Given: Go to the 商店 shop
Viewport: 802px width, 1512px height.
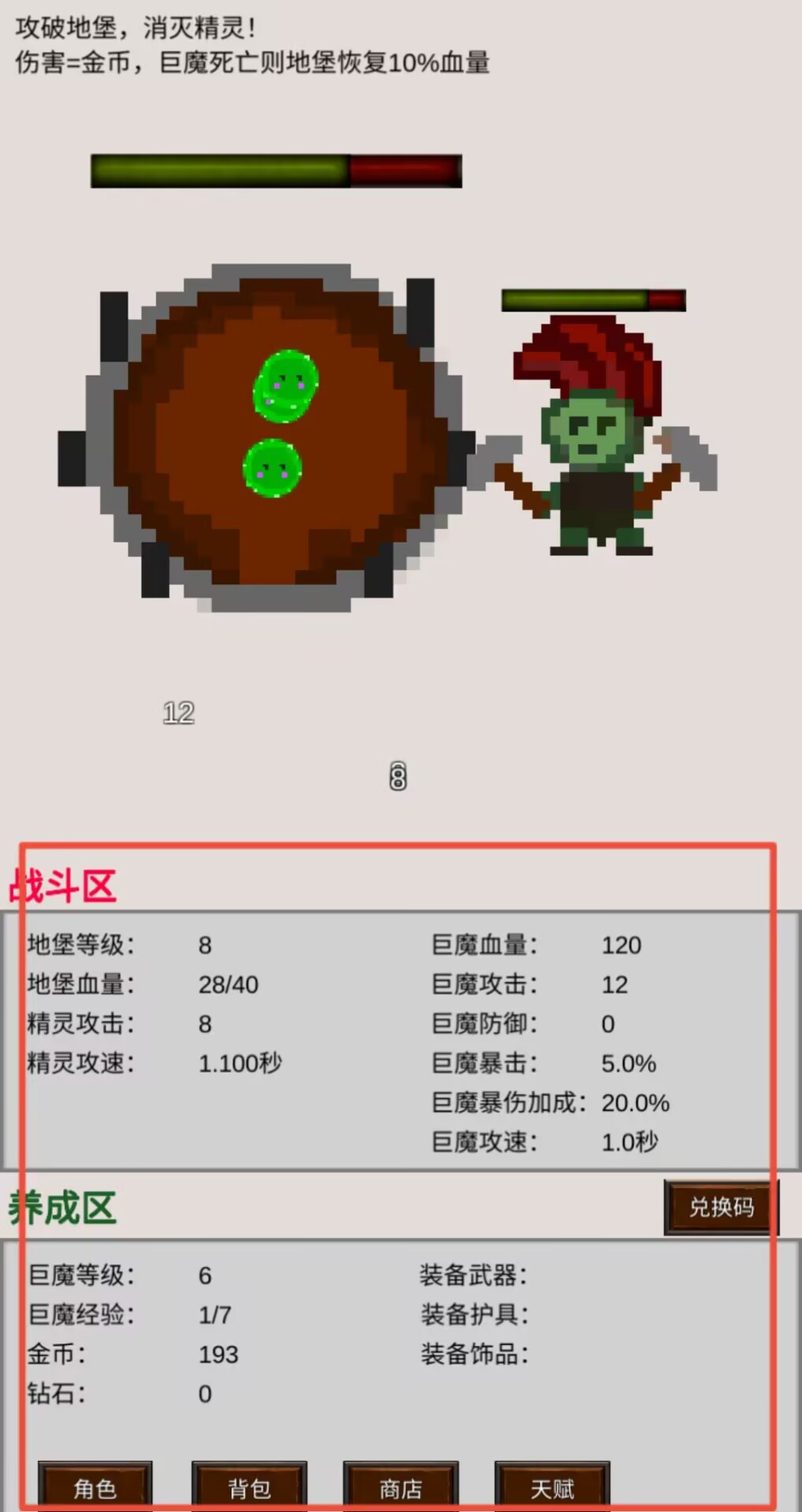Looking at the screenshot, I should [x=400, y=1487].
